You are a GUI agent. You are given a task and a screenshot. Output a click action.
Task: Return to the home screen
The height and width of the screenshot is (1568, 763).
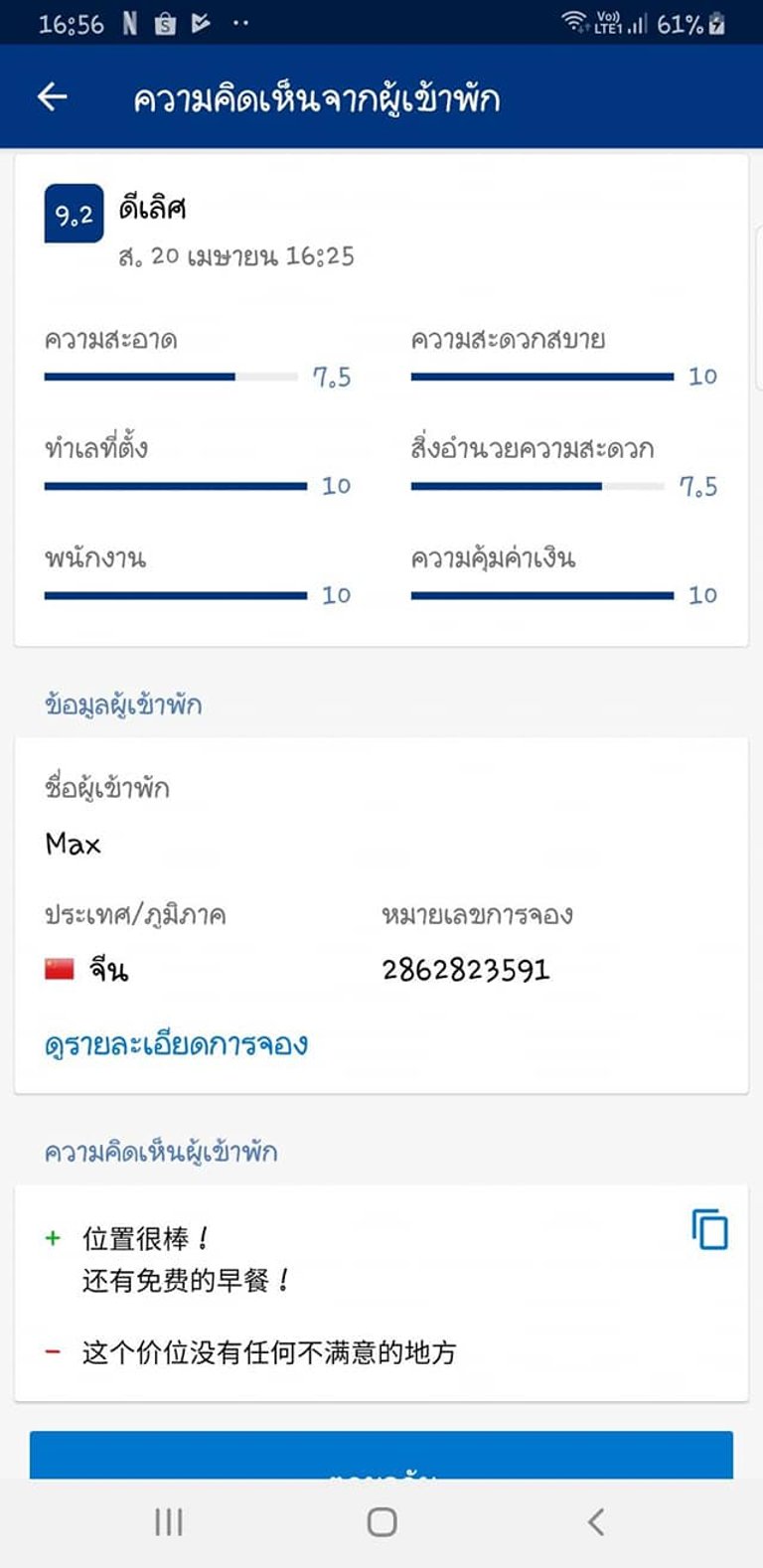click(381, 1521)
